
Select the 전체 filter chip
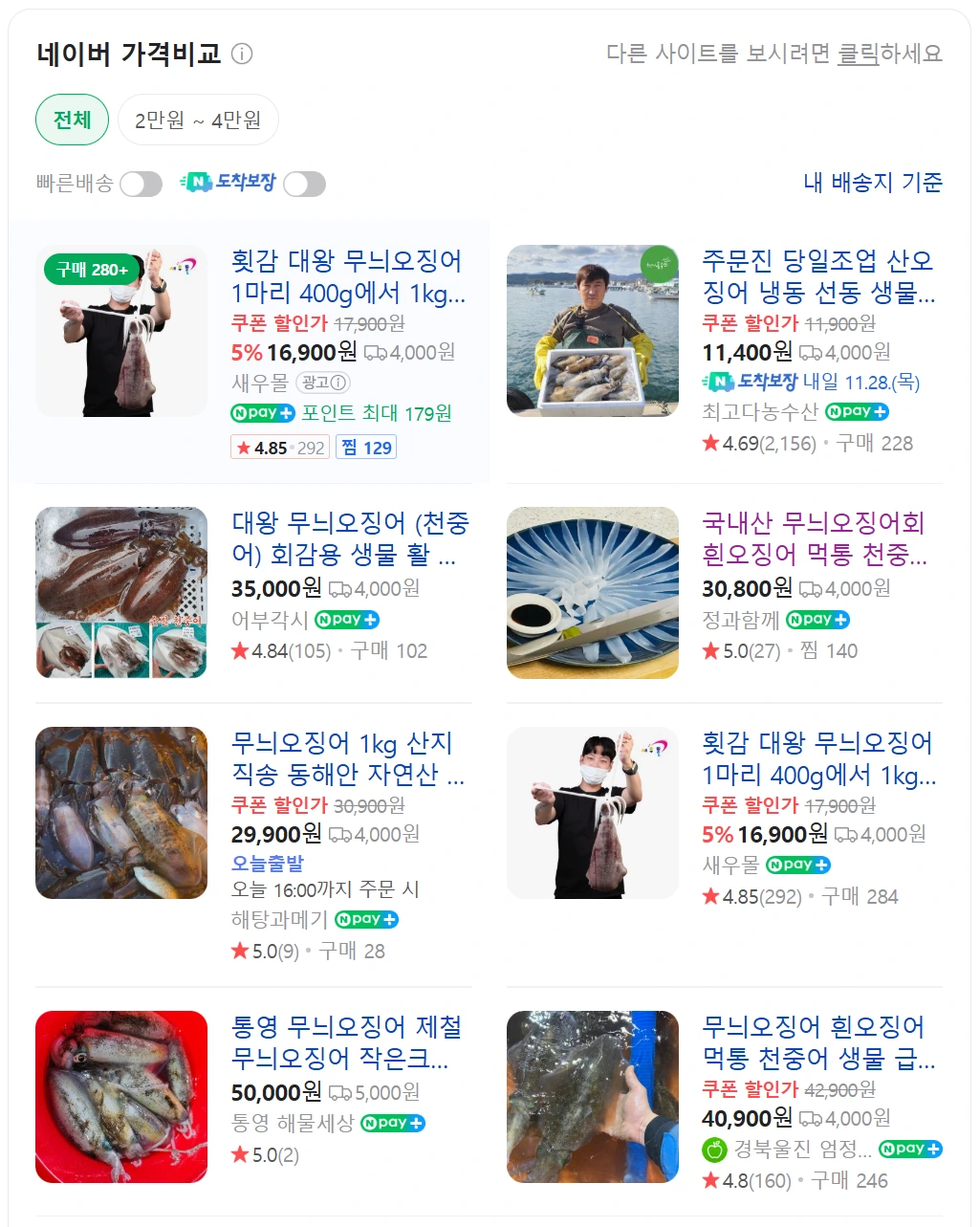pos(71,120)
